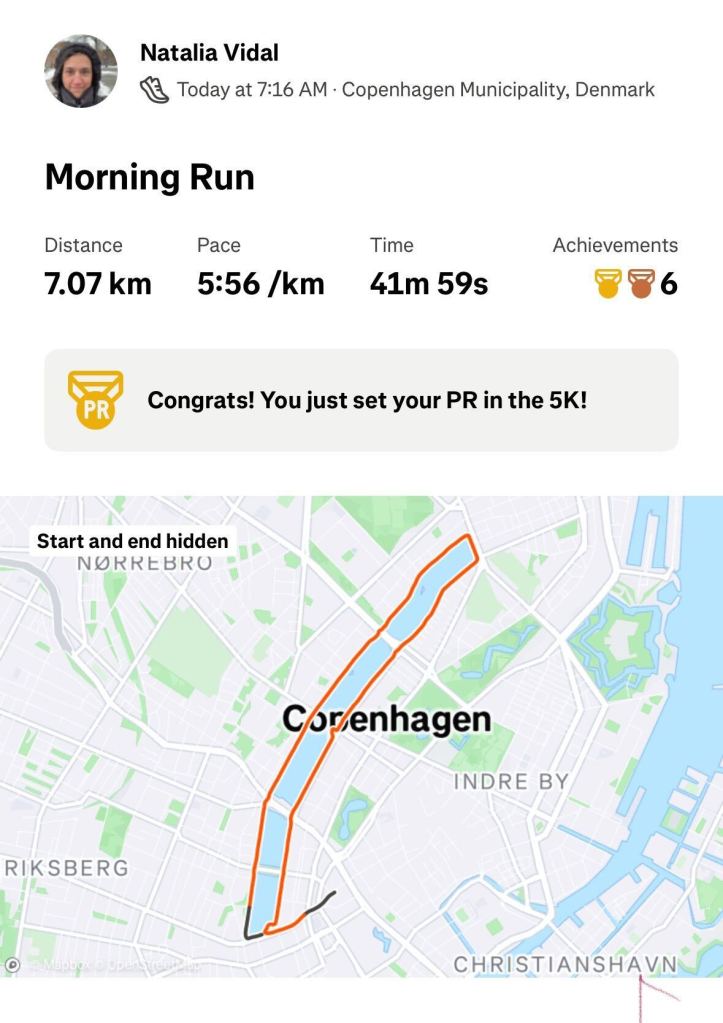The height and width of the screenshot is (1023, 723).
Task: View the 6 achievements
Action: 636,284
